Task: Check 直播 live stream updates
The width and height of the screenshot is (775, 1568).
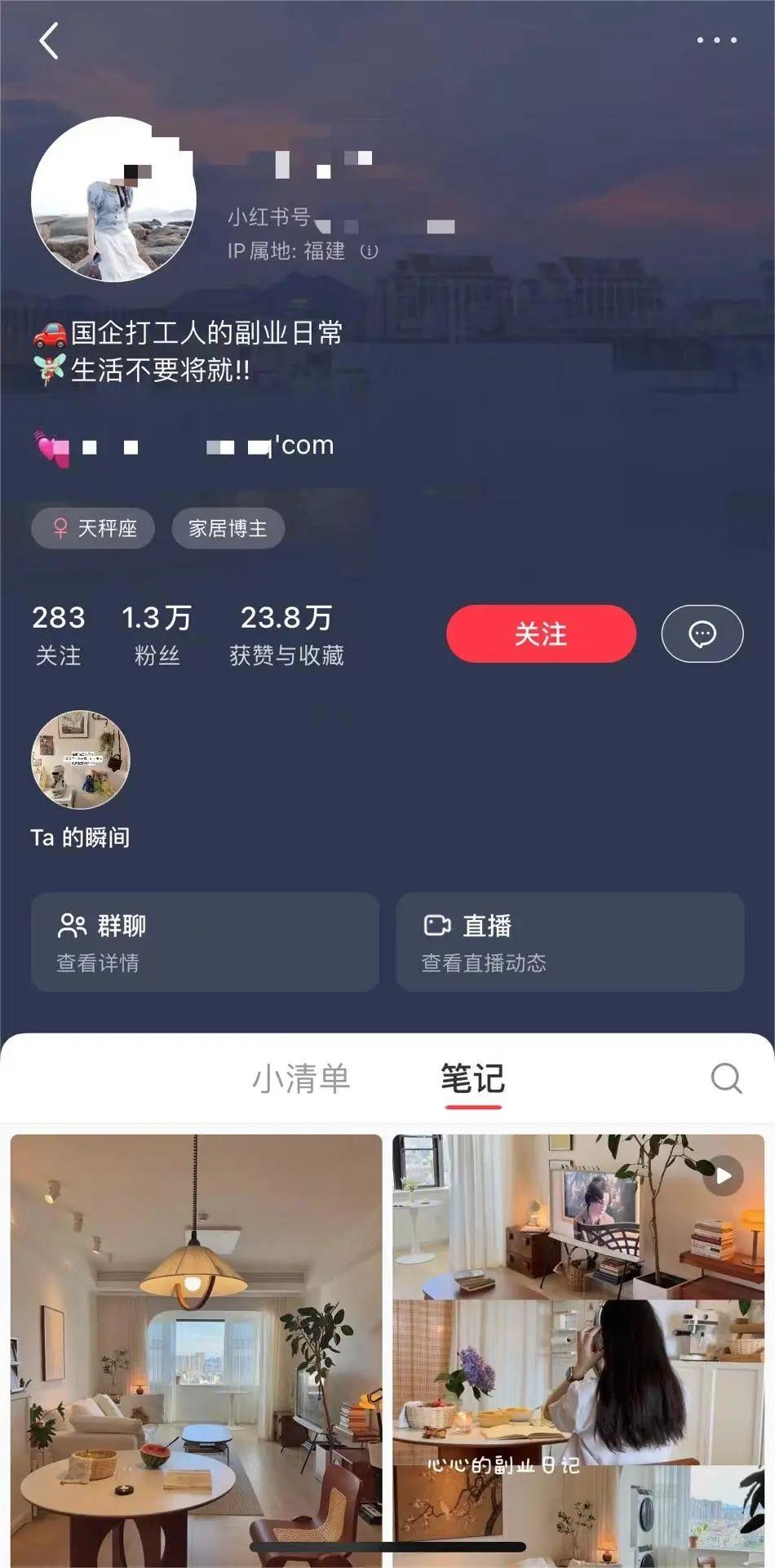Action: (x=569, y=942)
